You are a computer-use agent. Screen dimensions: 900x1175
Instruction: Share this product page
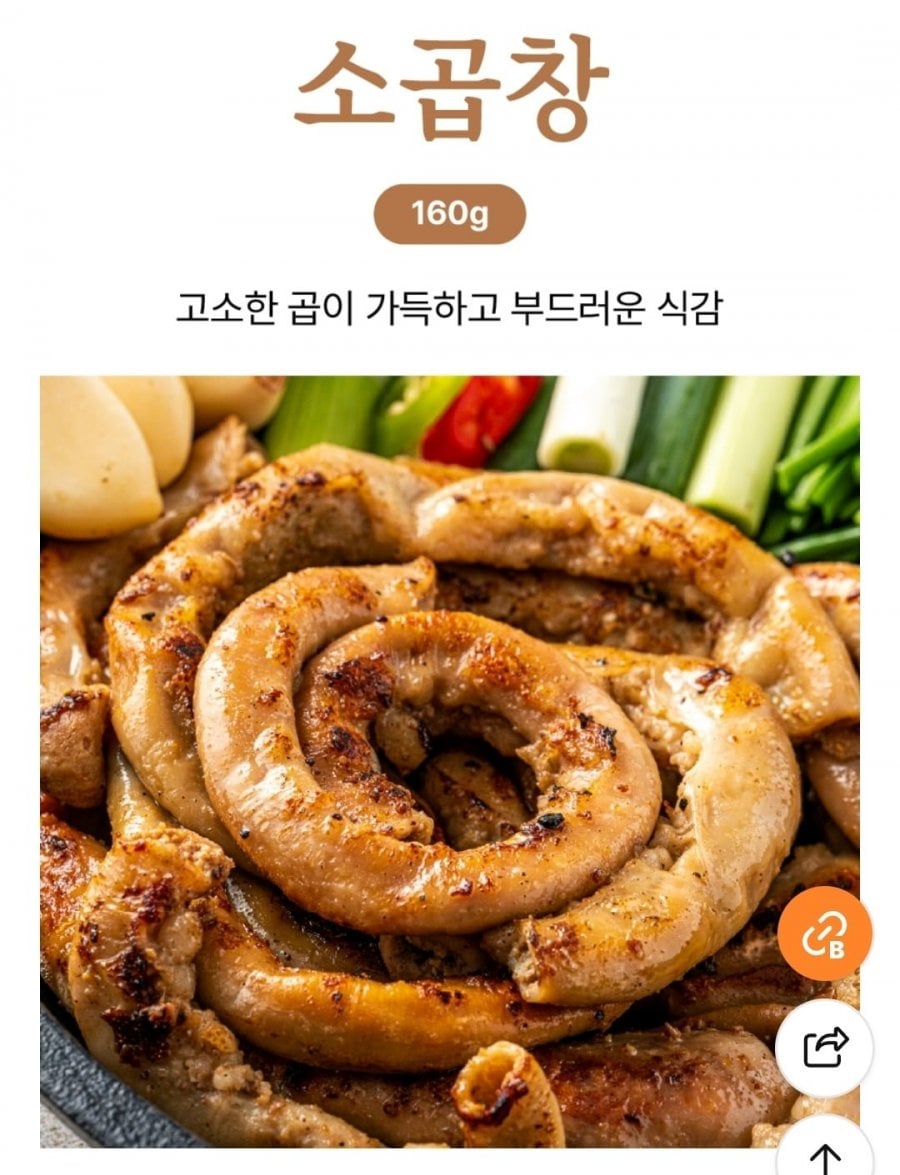tap(824, 1047)
